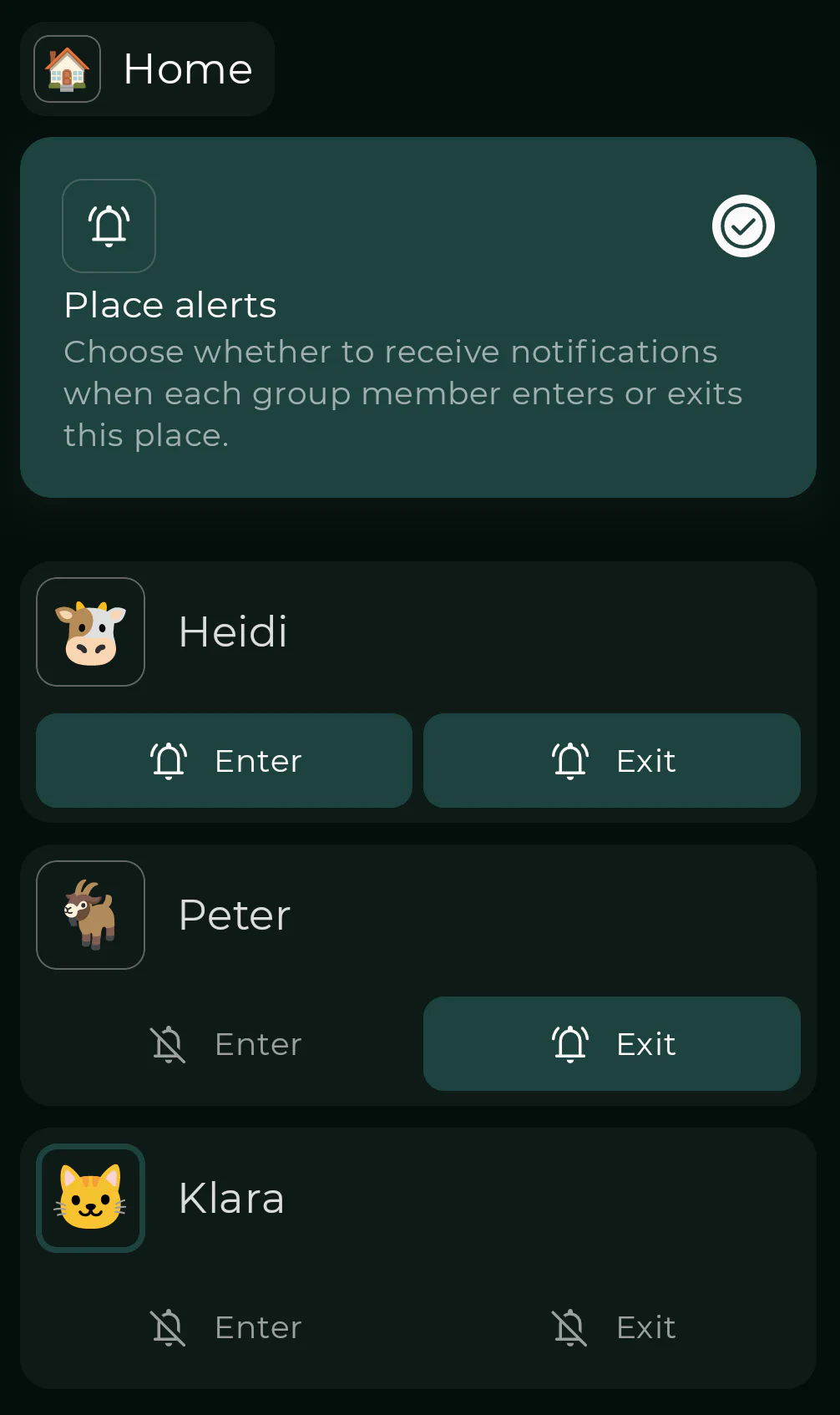
Task: Disable Enter alert for Heidi
Action: click(225, 761)
